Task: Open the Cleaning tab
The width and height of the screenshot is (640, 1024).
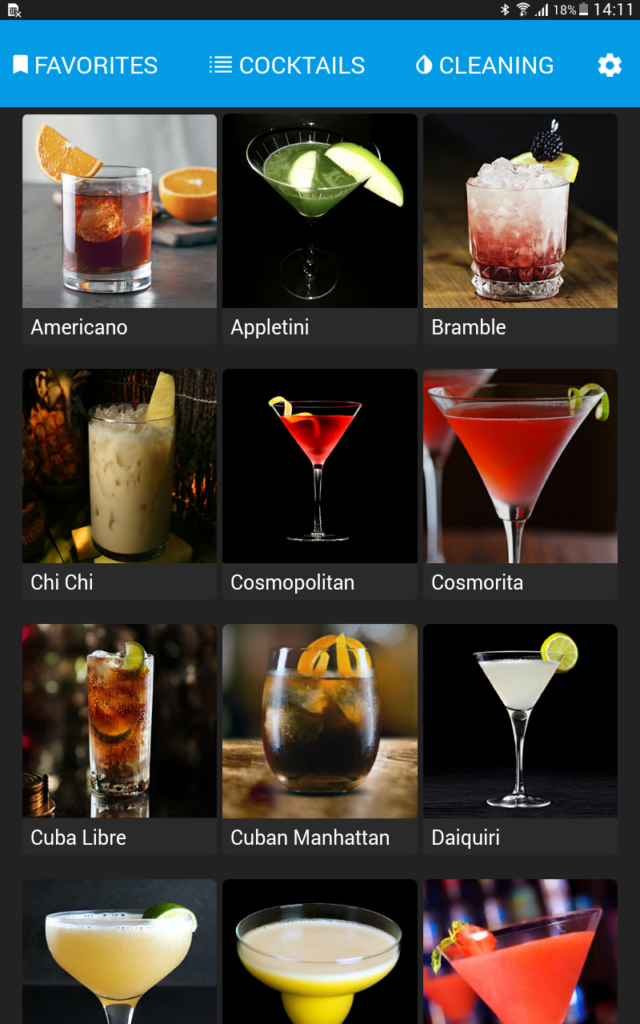Action: [485, 65]
